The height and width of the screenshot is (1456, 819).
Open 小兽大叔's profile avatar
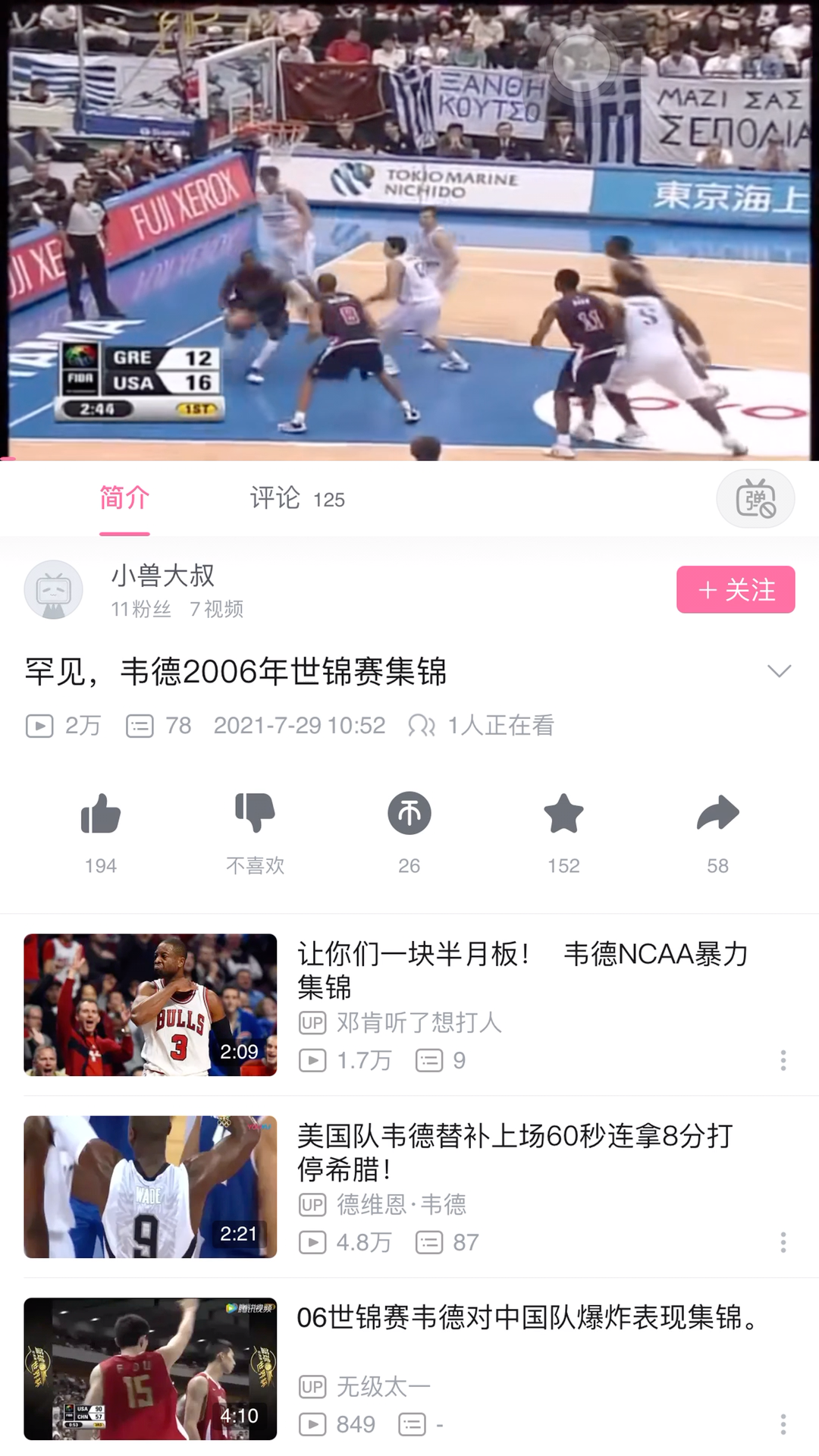pos(54,589)
